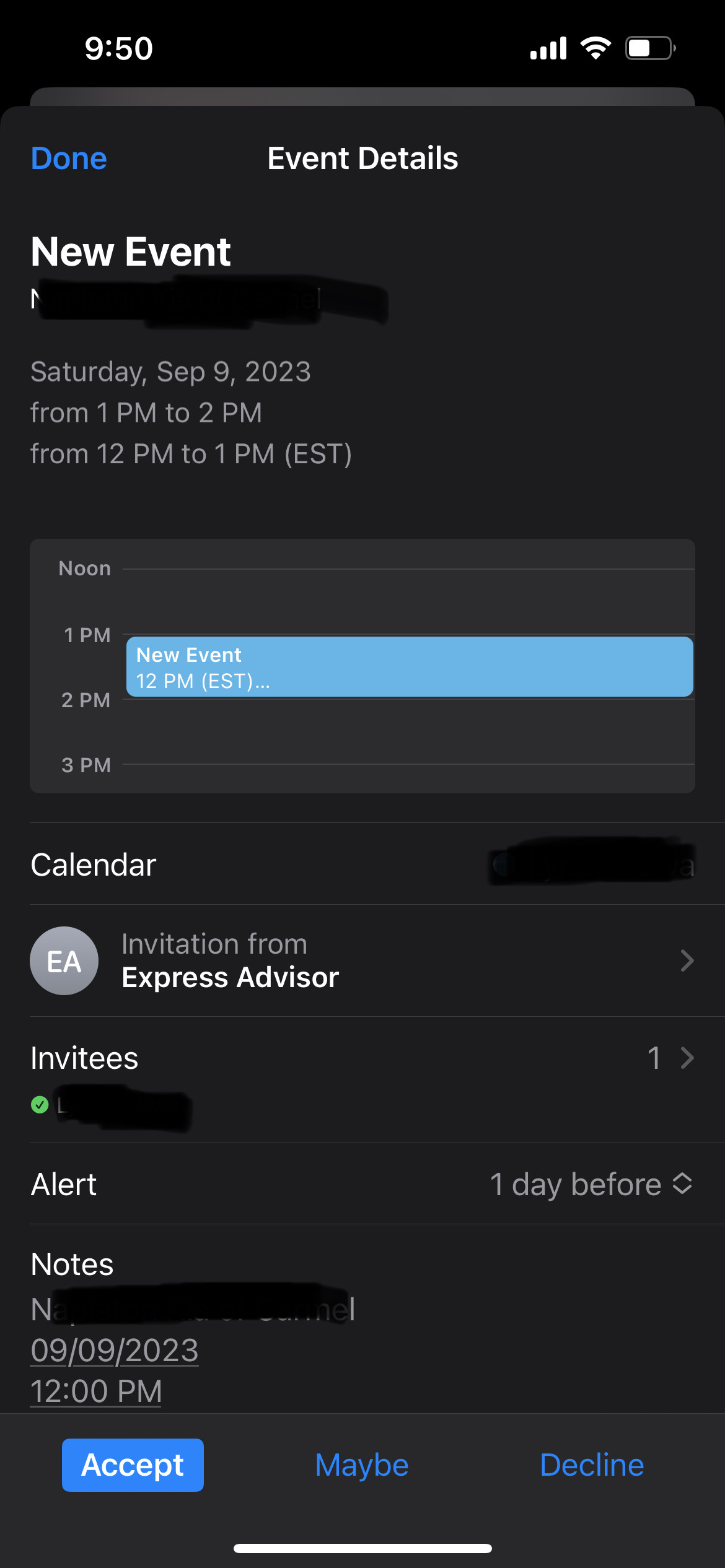
Task: Tap Done to close event details
Action: [x=69, y=159]
